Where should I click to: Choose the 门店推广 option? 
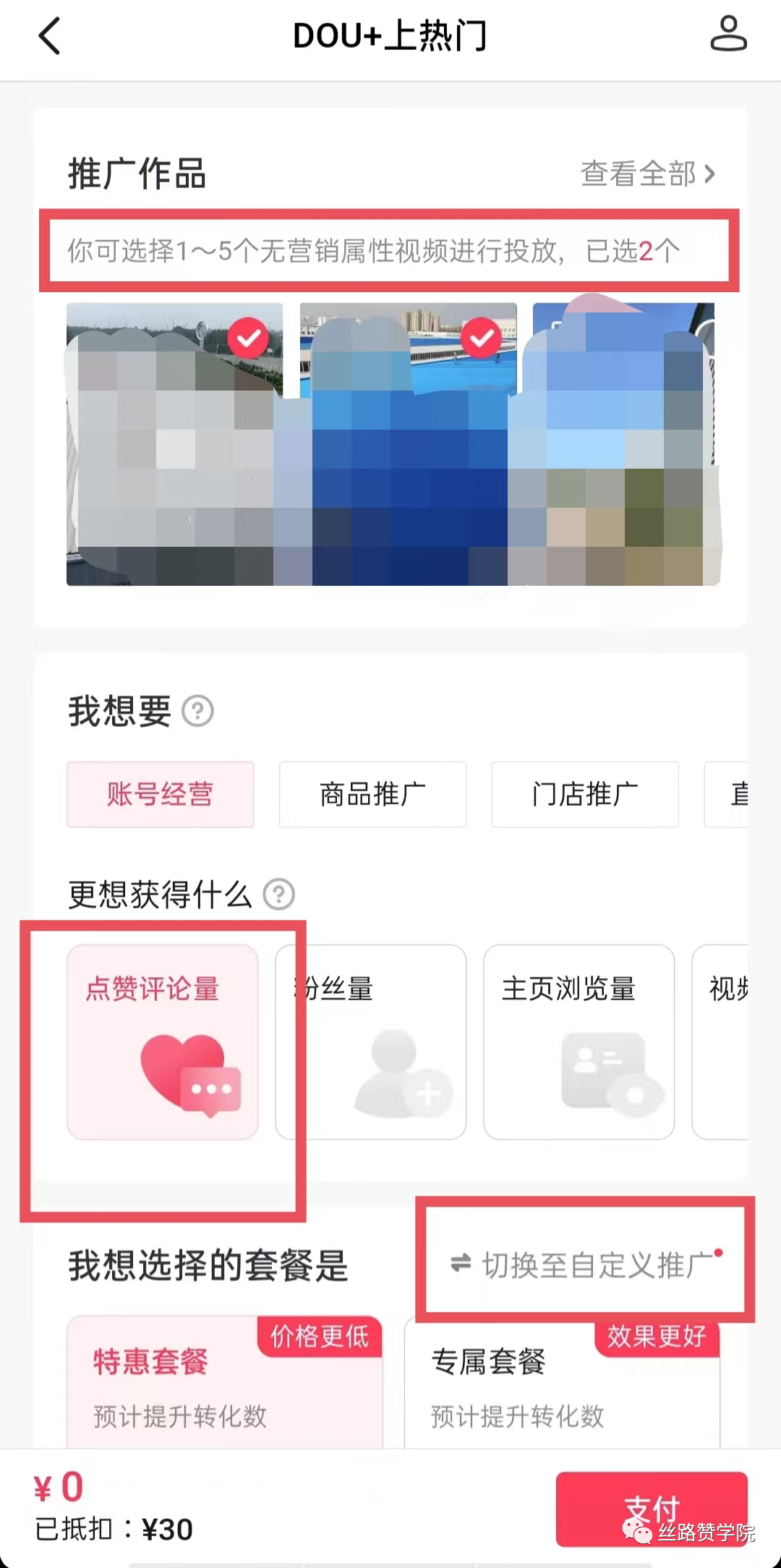pyautogui.click(x=585, y=794)
